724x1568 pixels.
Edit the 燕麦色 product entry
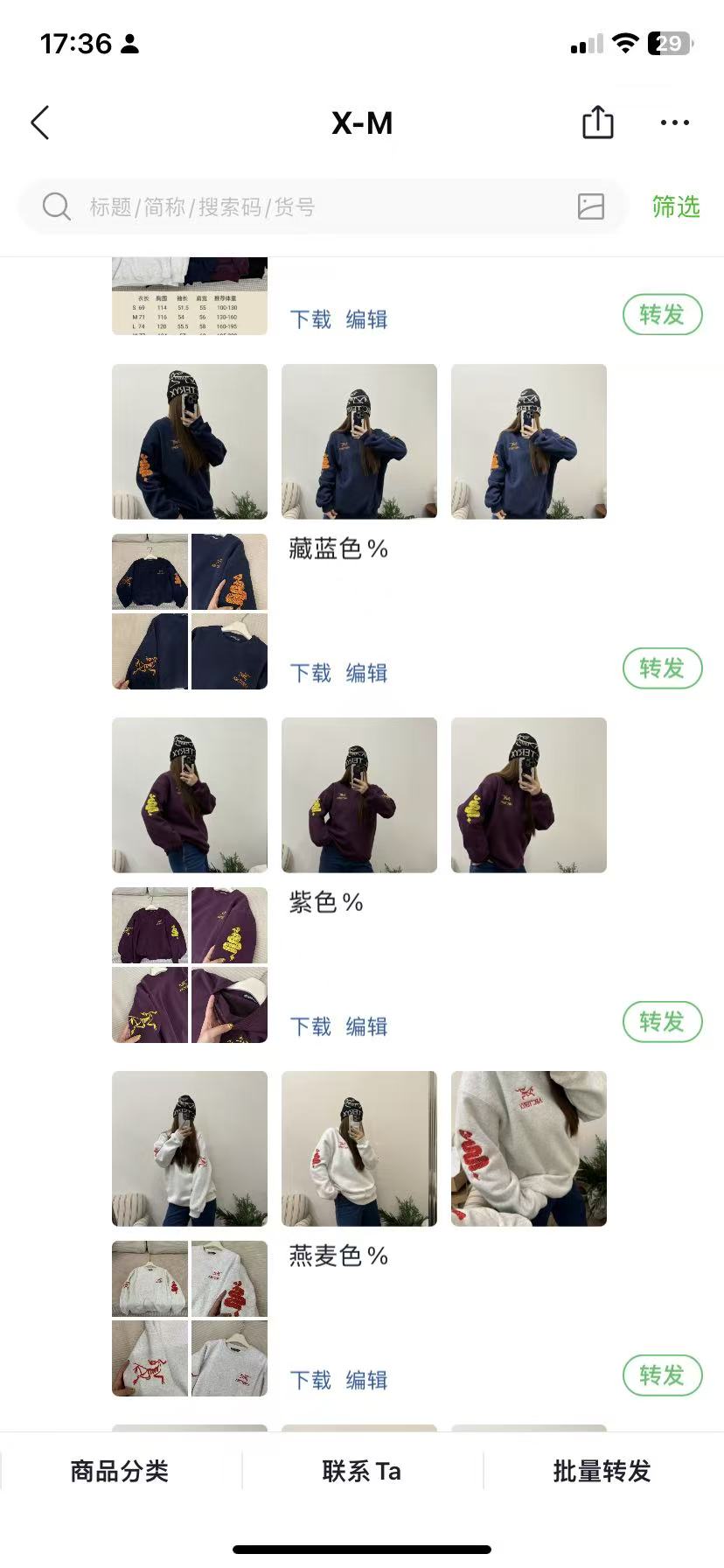pyautogui.click(x=366, y=1380)
